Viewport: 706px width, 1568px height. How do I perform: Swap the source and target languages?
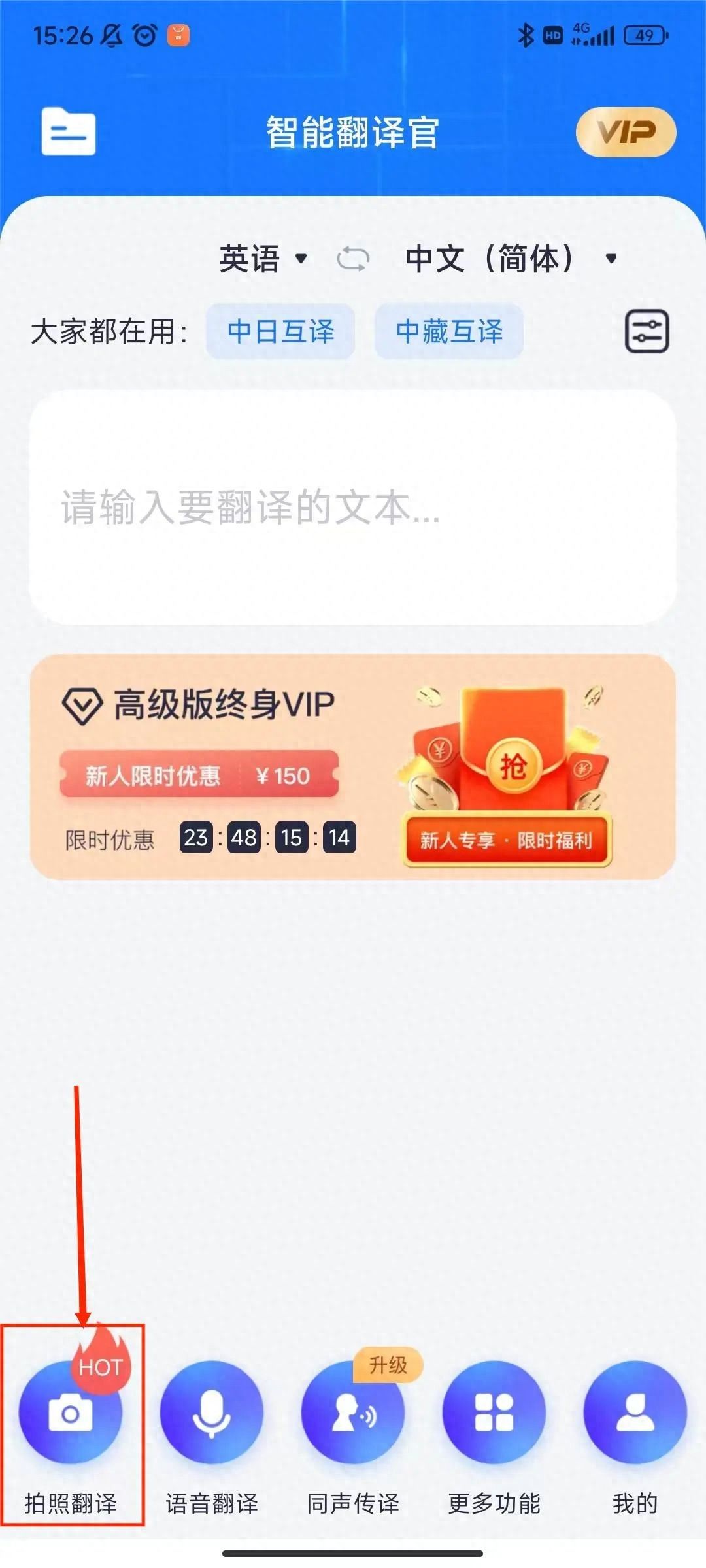[353, 259]
